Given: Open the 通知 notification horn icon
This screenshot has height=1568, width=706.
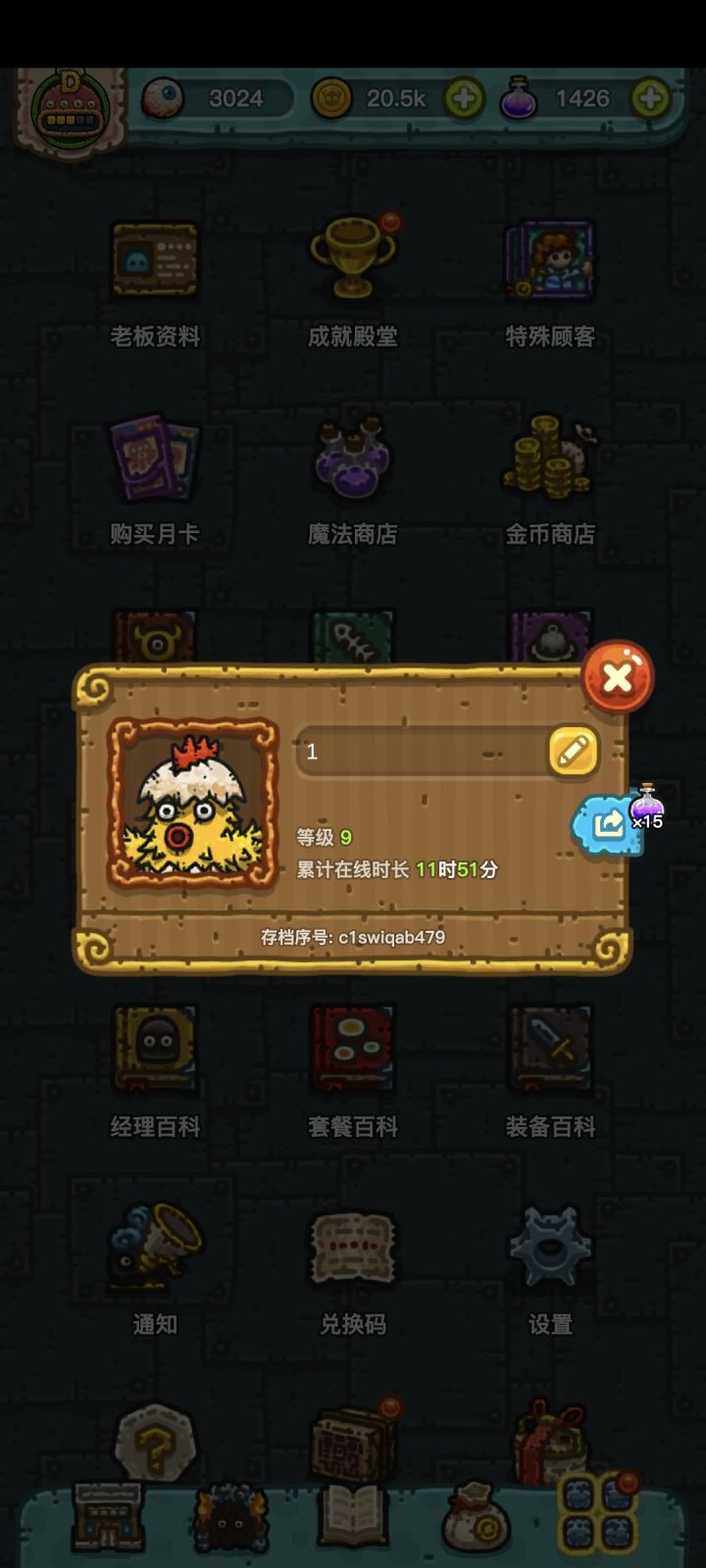Looking at the screenshot, I should click(x=157, y=1249).
